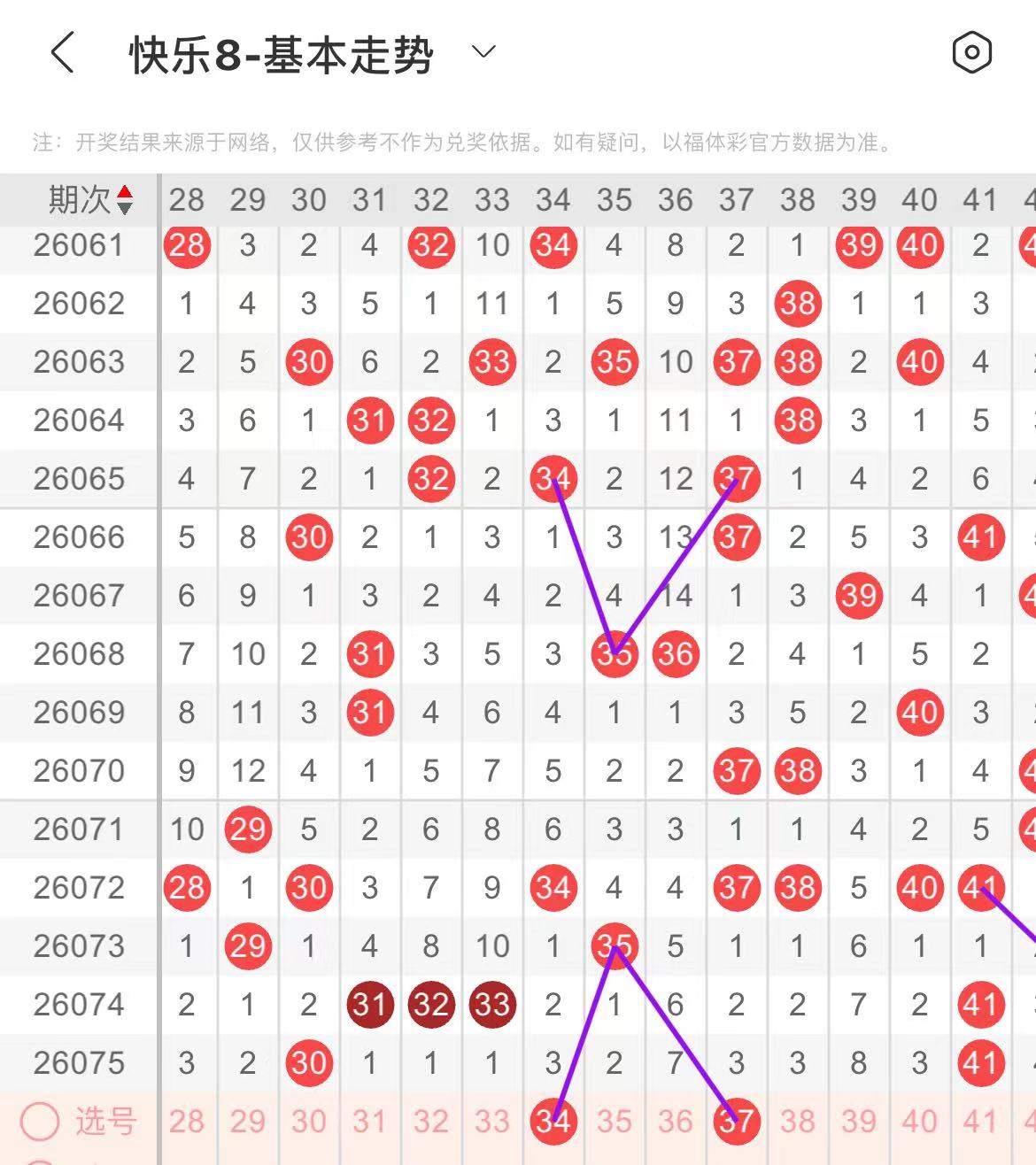Select number 30 in the 选号 row

point(309,1122)
